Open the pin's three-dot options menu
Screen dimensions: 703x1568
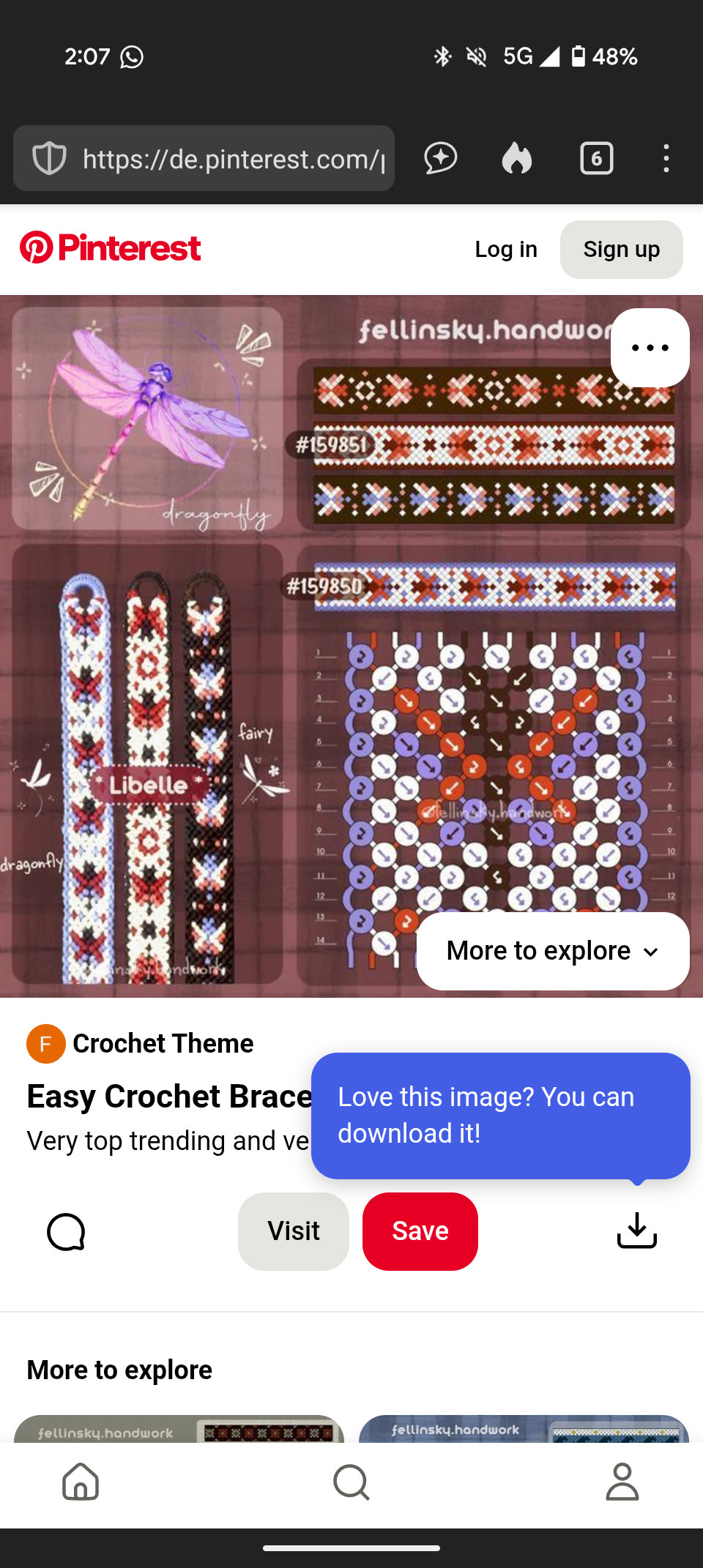[x=650, y=348]
